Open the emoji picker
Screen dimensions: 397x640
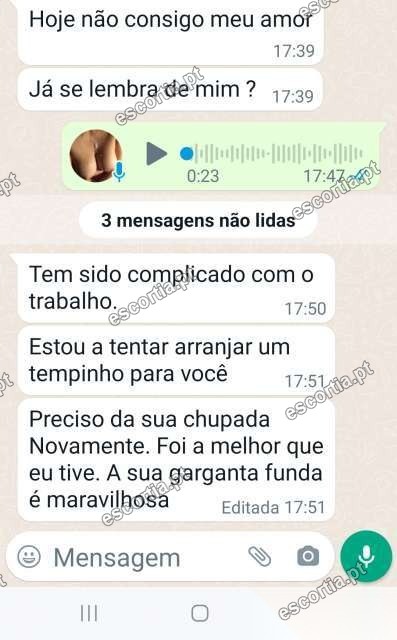click(29, 556)
